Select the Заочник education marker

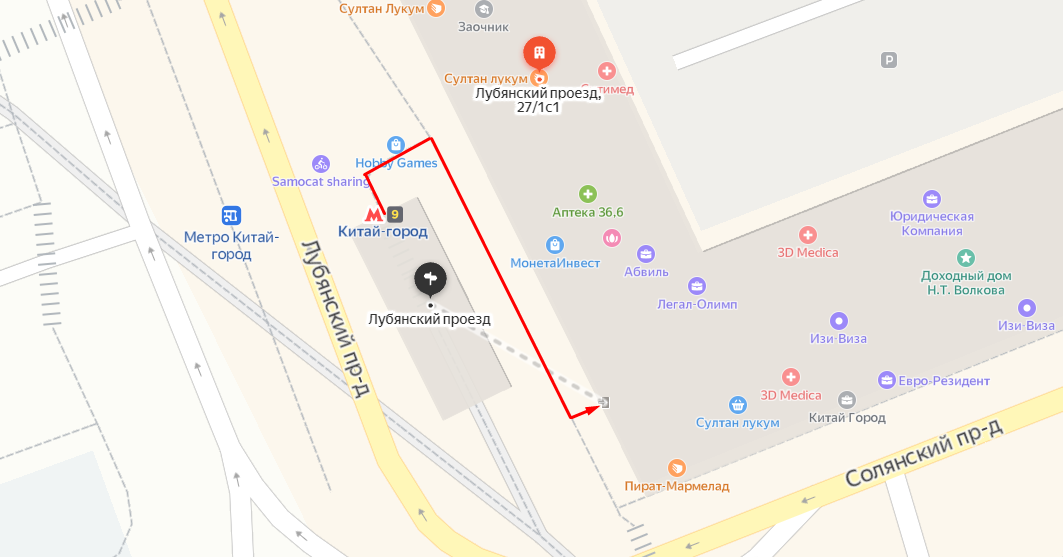[484, 9]
